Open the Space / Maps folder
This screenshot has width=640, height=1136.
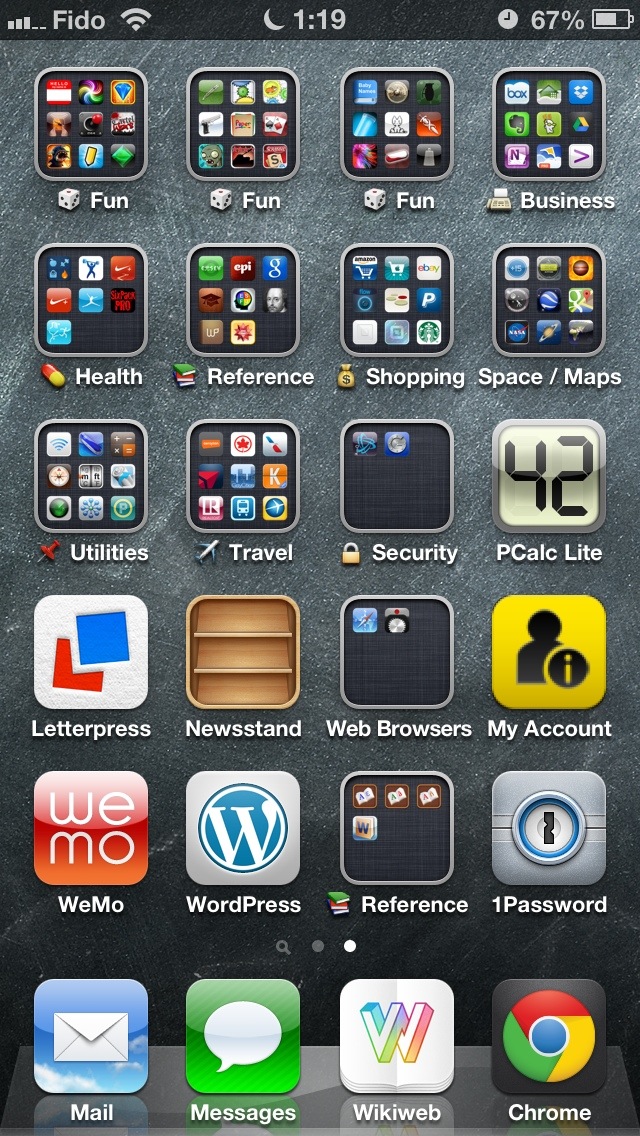(549, 300)
